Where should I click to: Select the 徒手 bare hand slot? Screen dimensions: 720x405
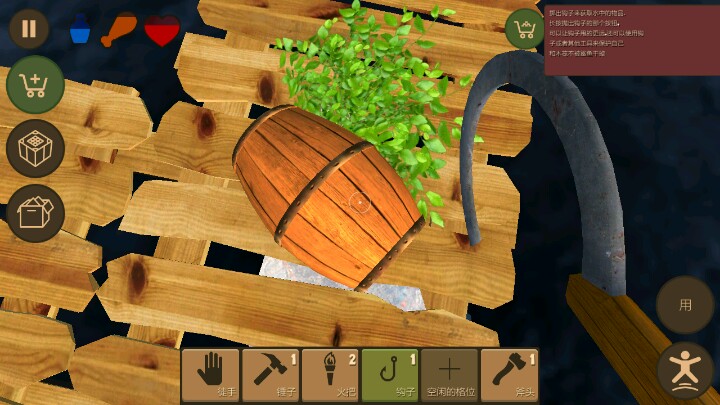click(210, 375)
